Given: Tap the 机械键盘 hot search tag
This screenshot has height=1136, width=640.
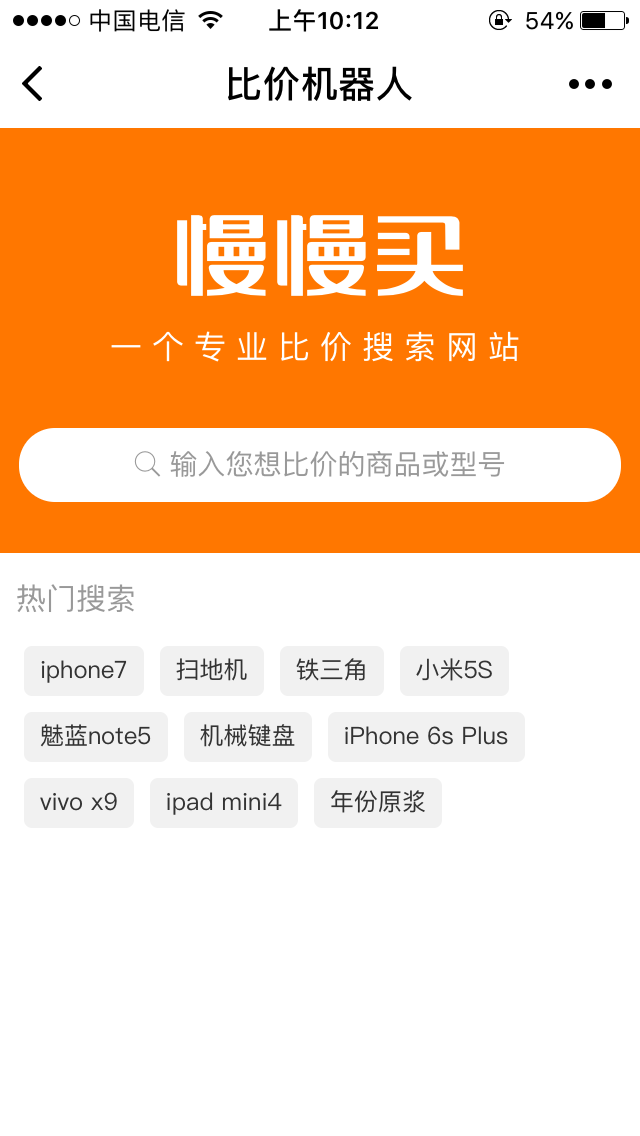Looking at the screenshot, I should (x=248, y=737).
